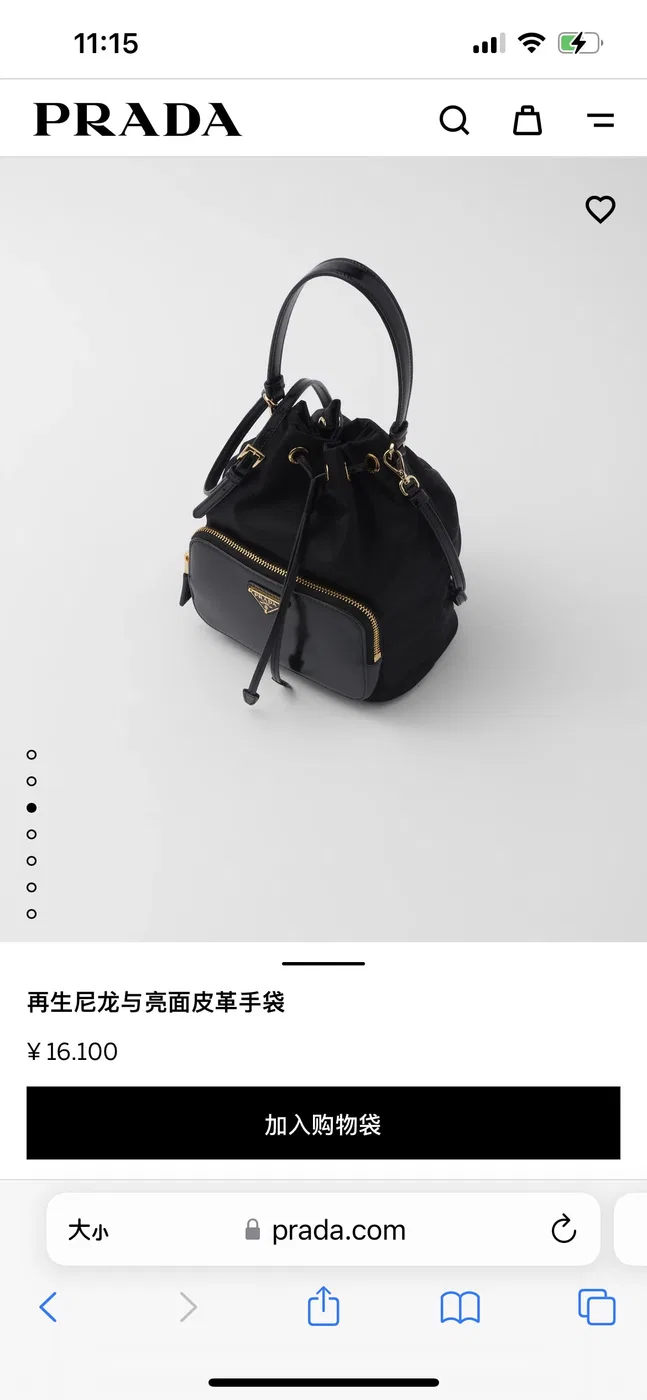647x1400 pixels.
Task: Open the hamburger menu in header
Action: click(x=600, y=121)
